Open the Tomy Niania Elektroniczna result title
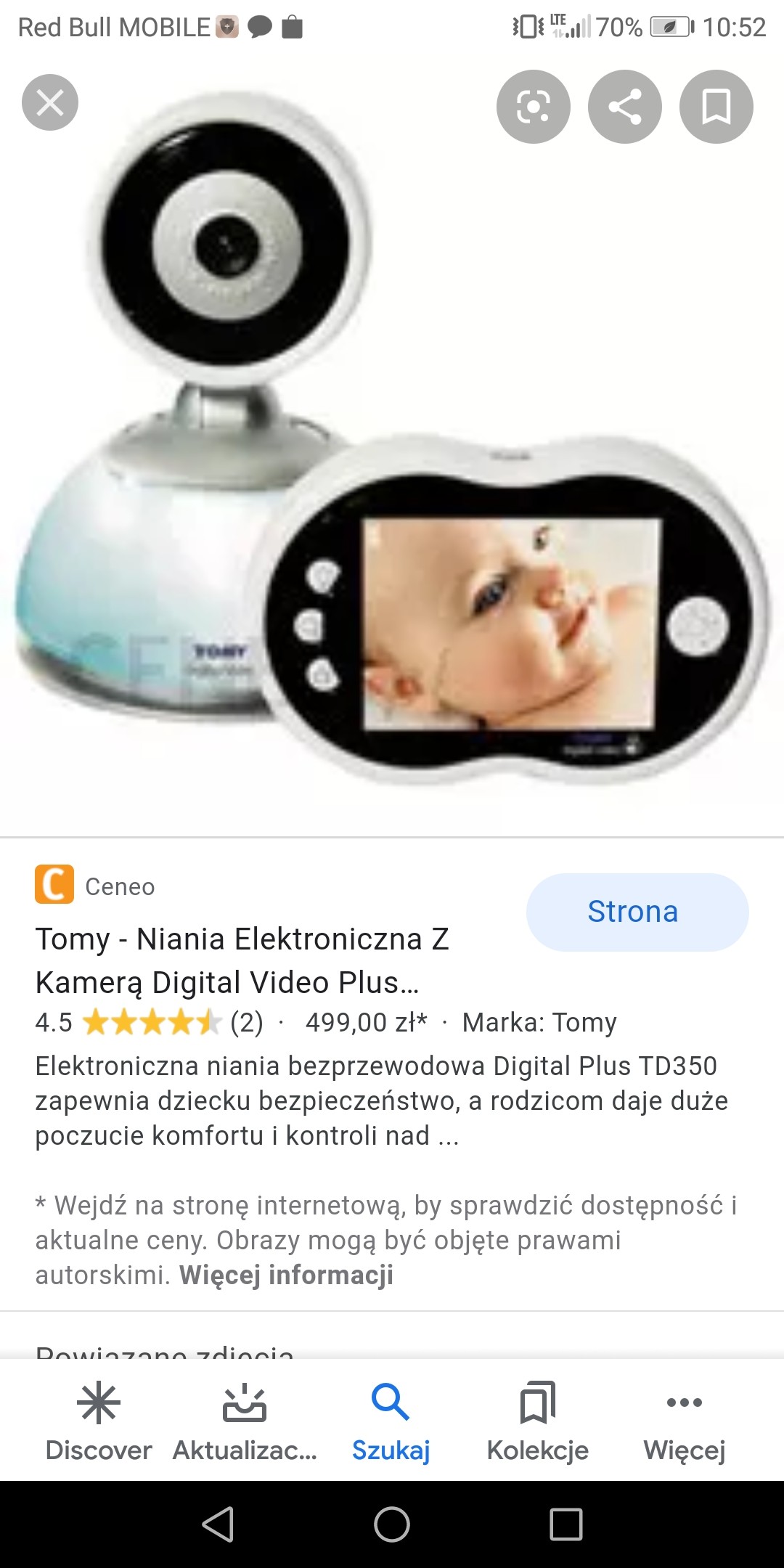 coord(242,960)
